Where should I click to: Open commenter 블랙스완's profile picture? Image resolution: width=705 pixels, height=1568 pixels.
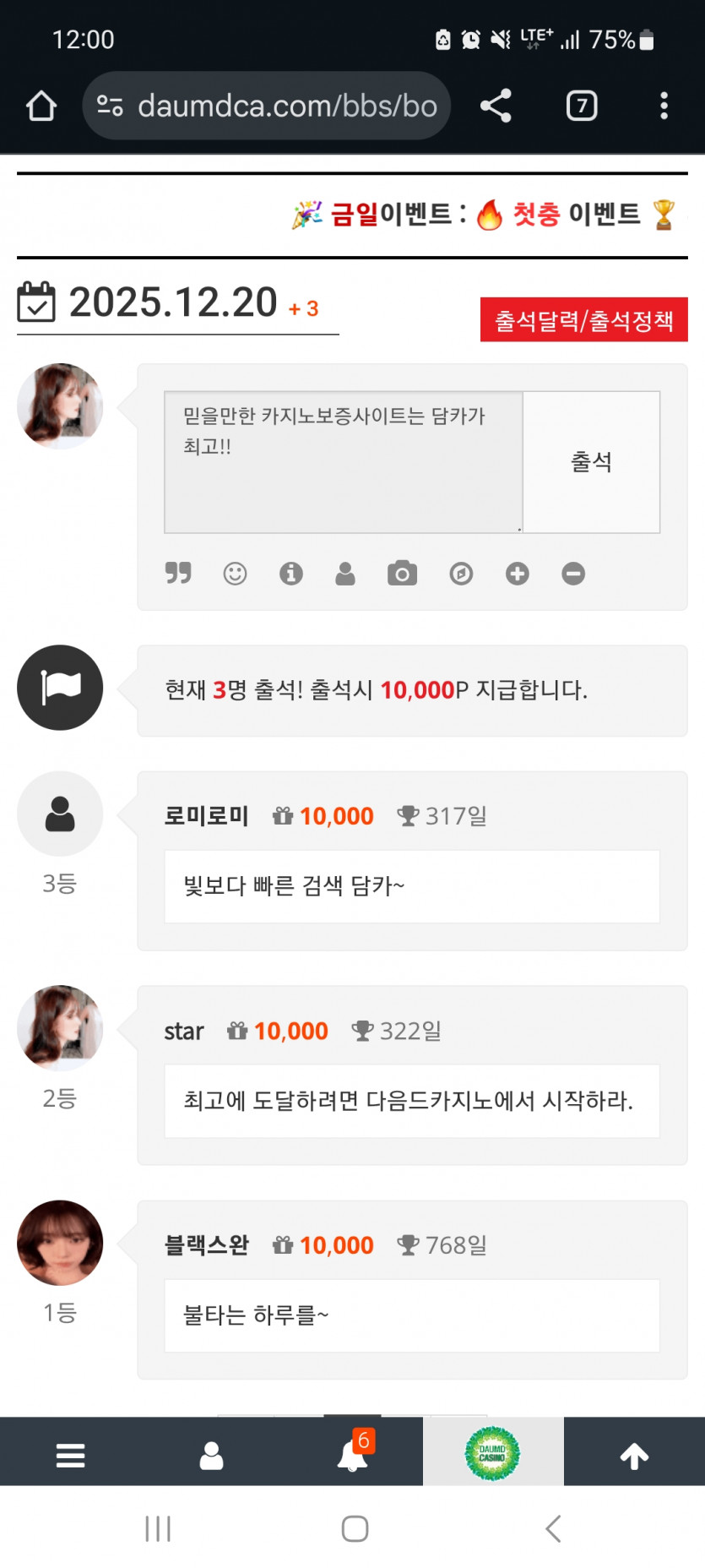click(x=60, y=1244)
